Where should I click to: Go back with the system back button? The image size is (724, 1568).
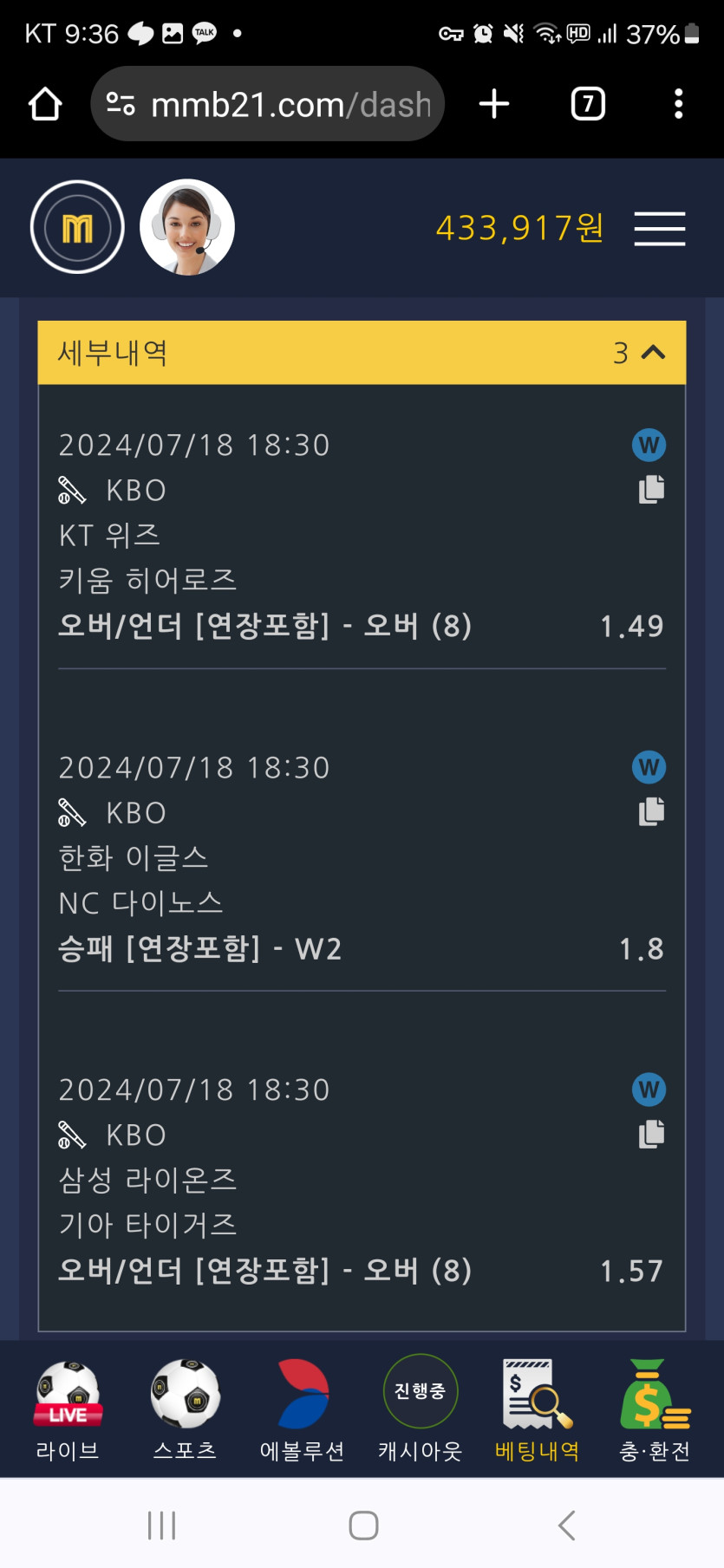[567, 1525]
